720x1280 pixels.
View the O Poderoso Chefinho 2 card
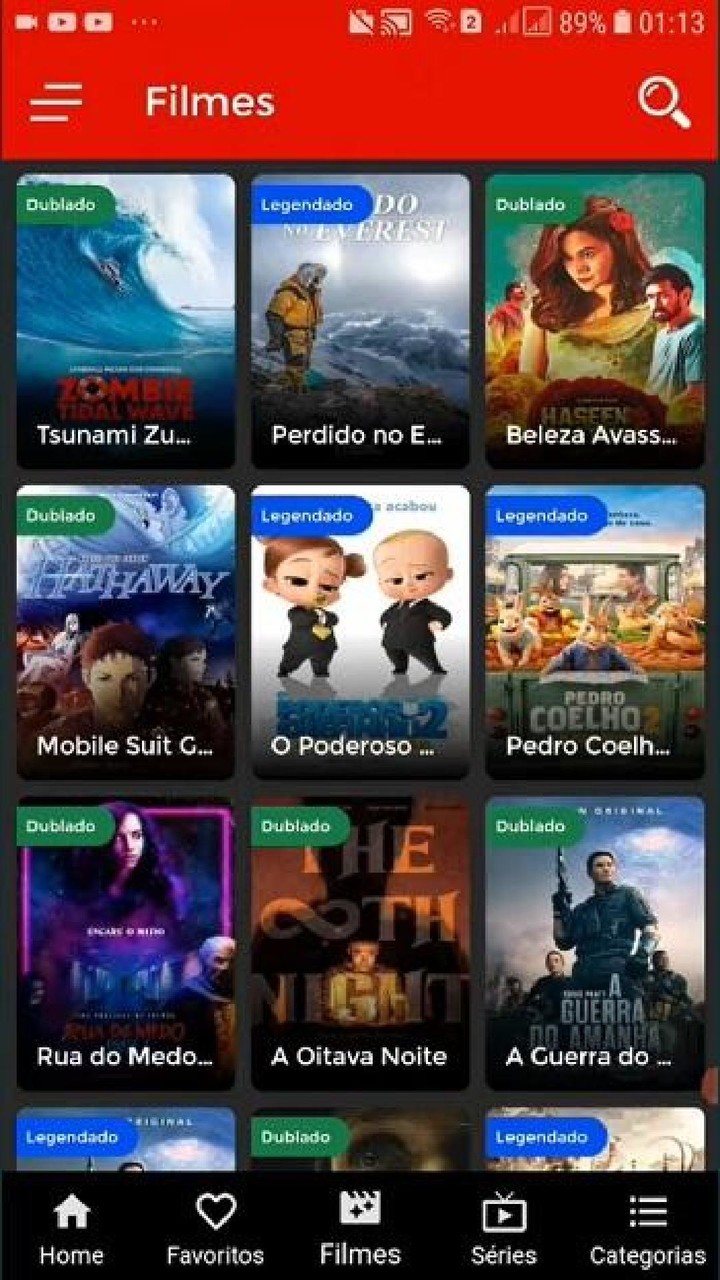[360, 632]
